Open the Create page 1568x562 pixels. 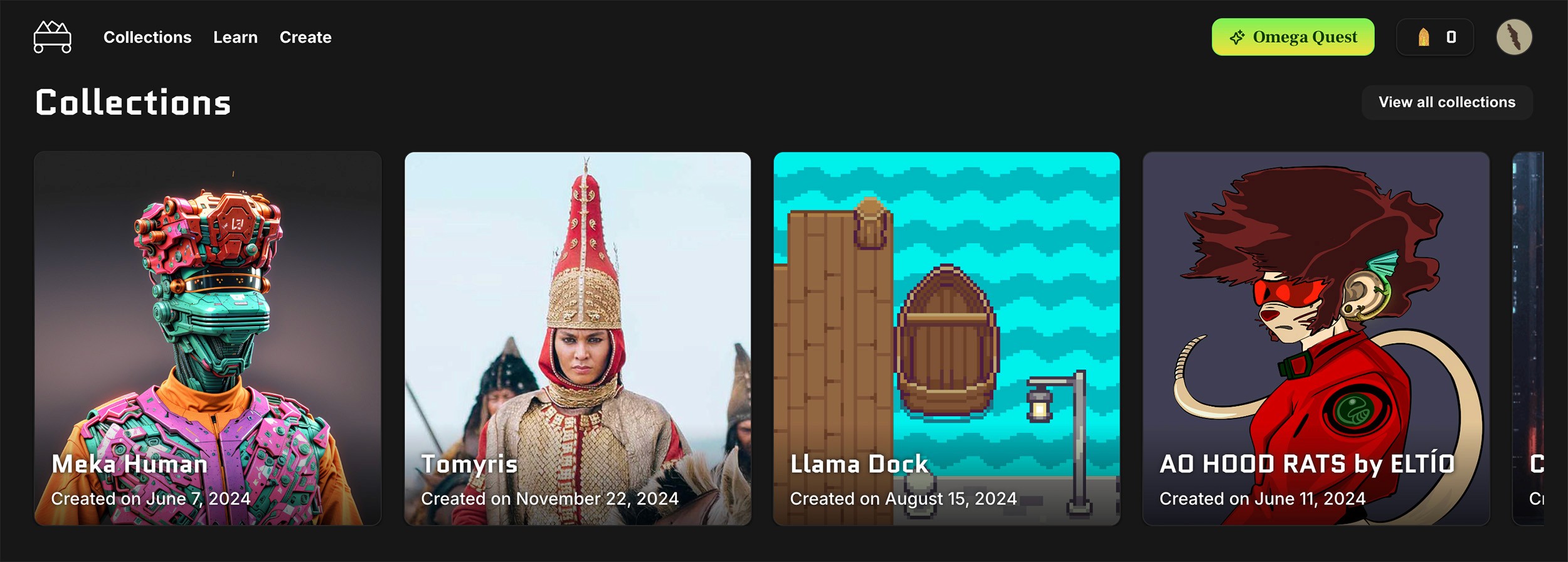(305, 37)
